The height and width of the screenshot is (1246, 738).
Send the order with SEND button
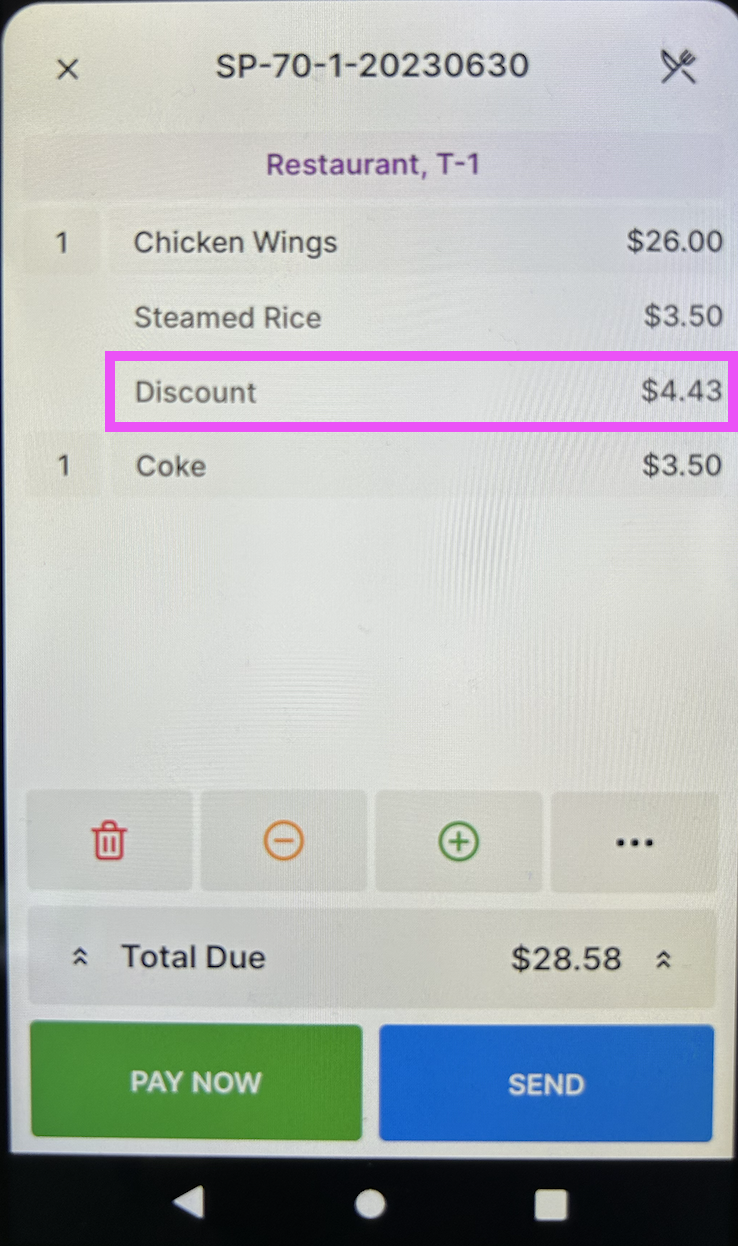pos(546,1084)
